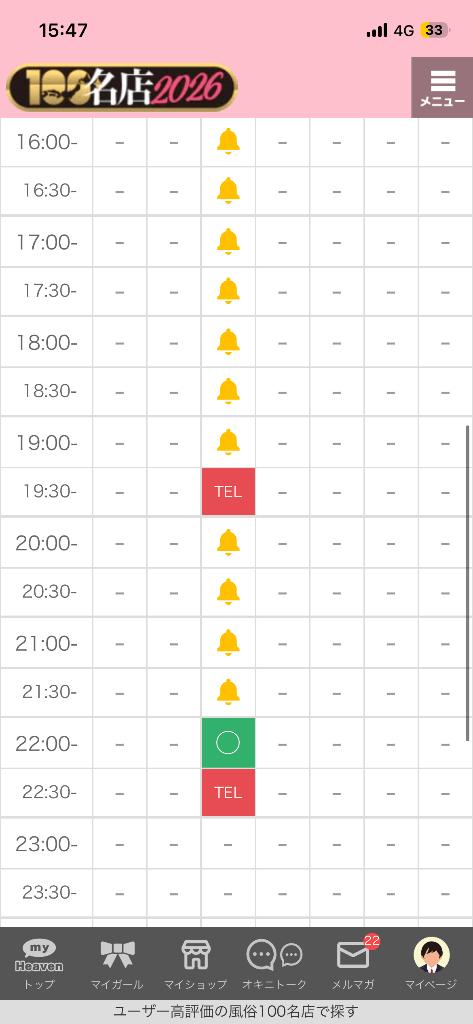This screenshot has width=473, height=1024.
Task: Set a bell alert for the 20:00 slot
Action: pos(228,542)
